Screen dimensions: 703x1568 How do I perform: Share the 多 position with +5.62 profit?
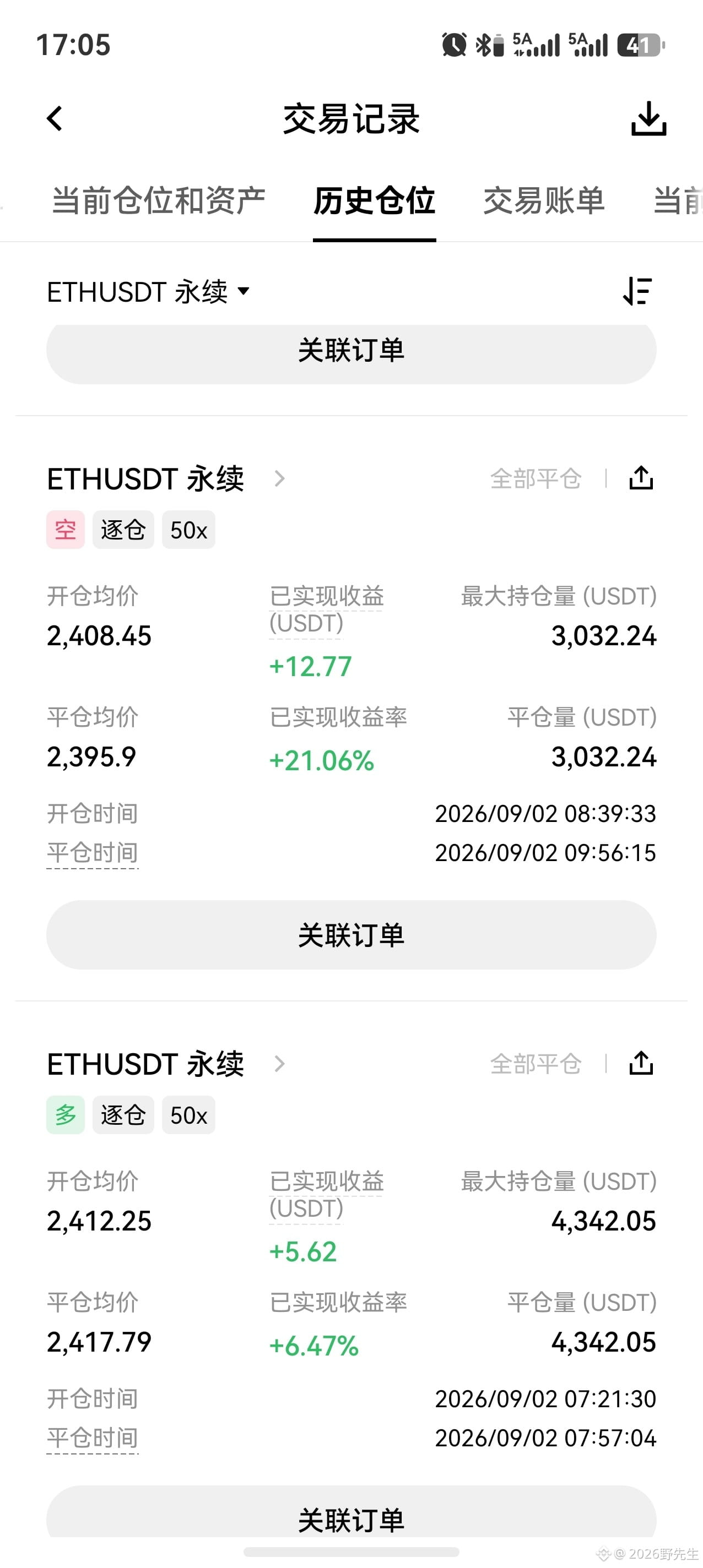point(641,1063)
